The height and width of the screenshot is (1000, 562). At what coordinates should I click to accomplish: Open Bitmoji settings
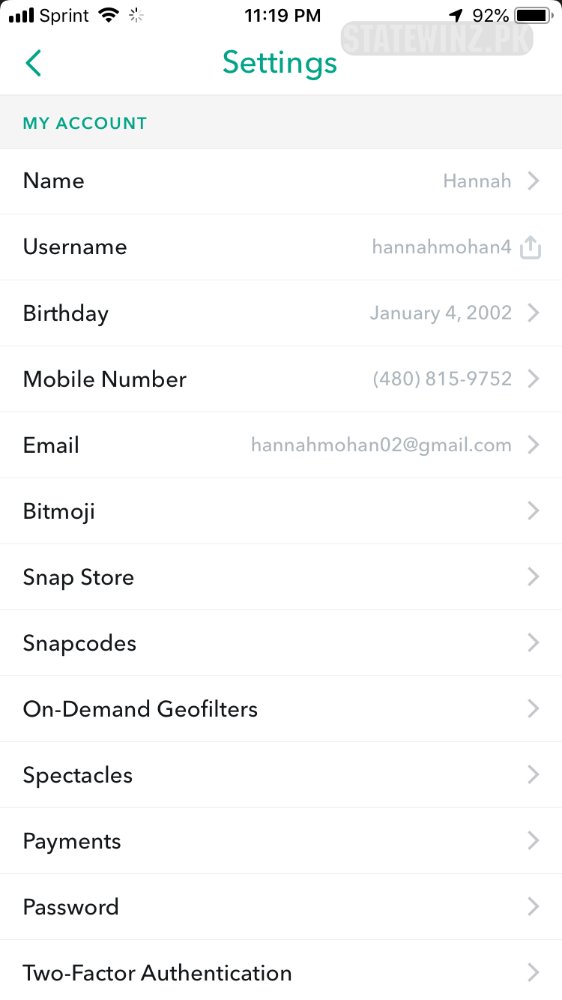tap(281, 511)
